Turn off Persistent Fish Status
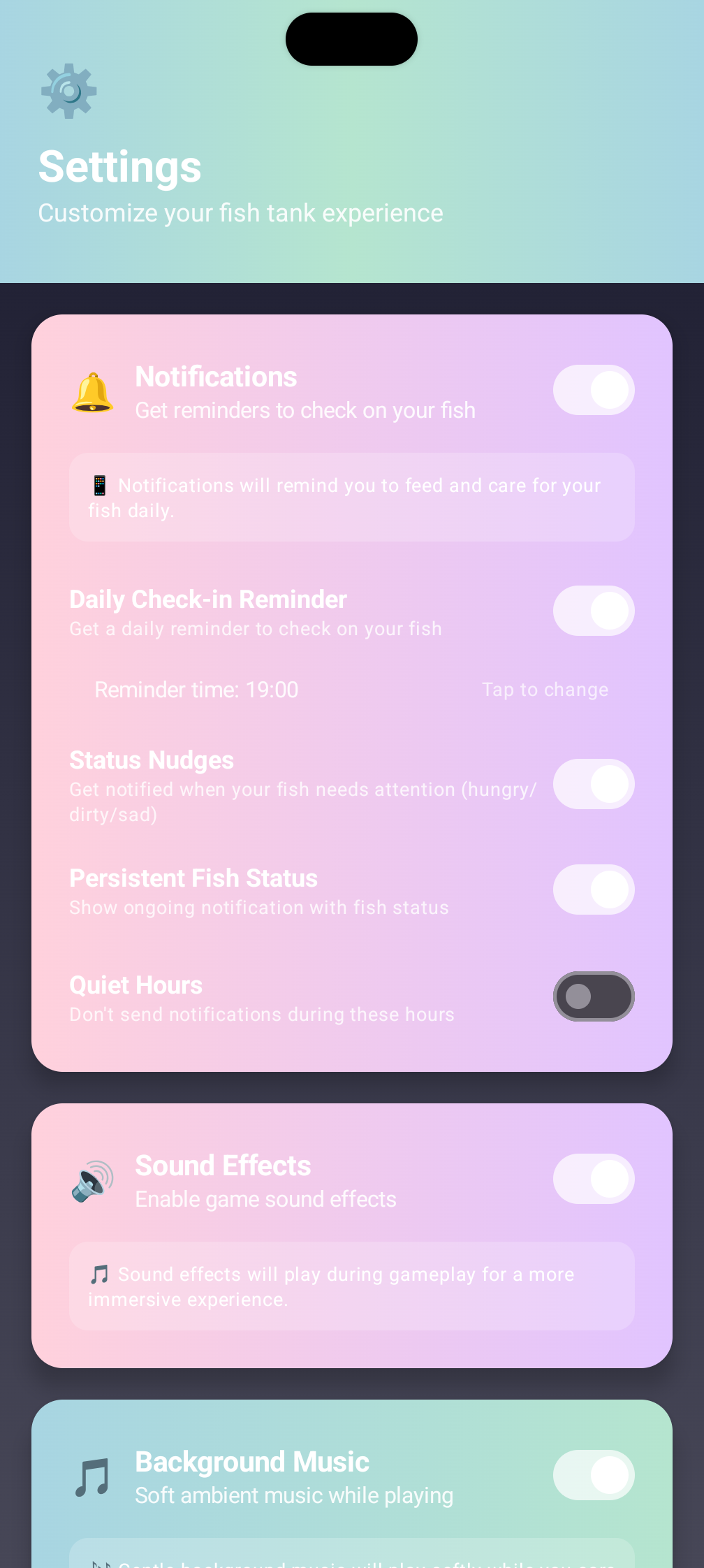 point(593,890)
